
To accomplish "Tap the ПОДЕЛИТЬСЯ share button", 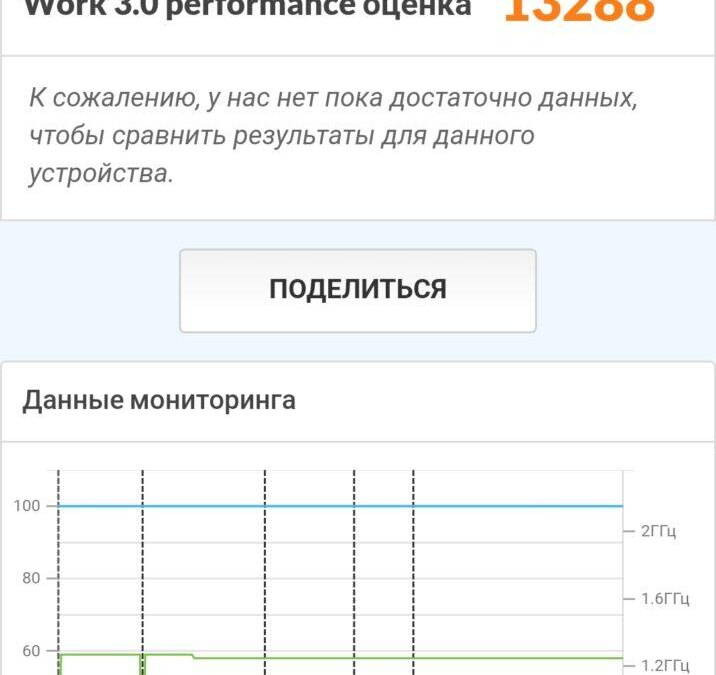I will click(x=358, y=290).
